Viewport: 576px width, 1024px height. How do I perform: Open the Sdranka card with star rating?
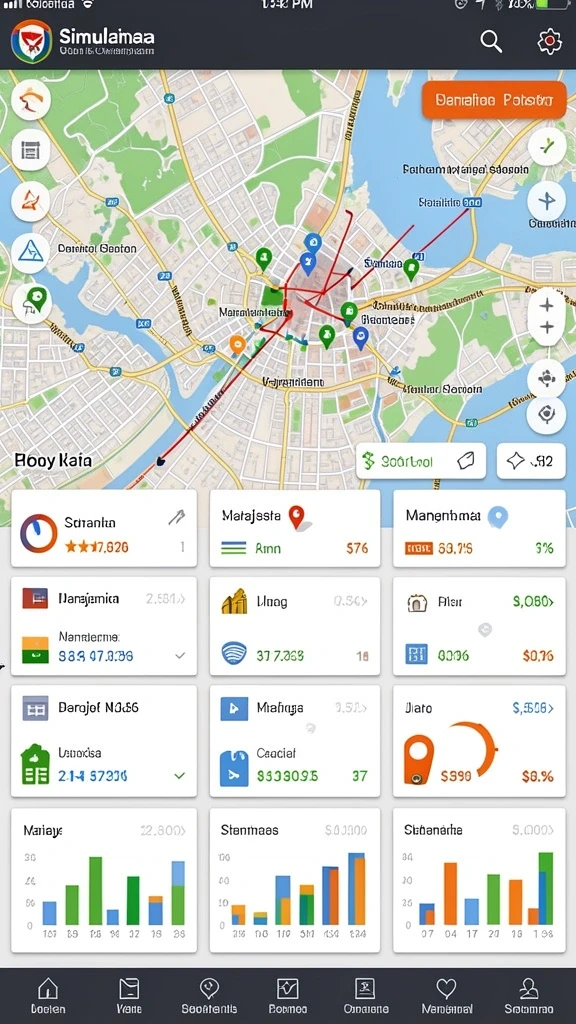(x=104, y=528)
